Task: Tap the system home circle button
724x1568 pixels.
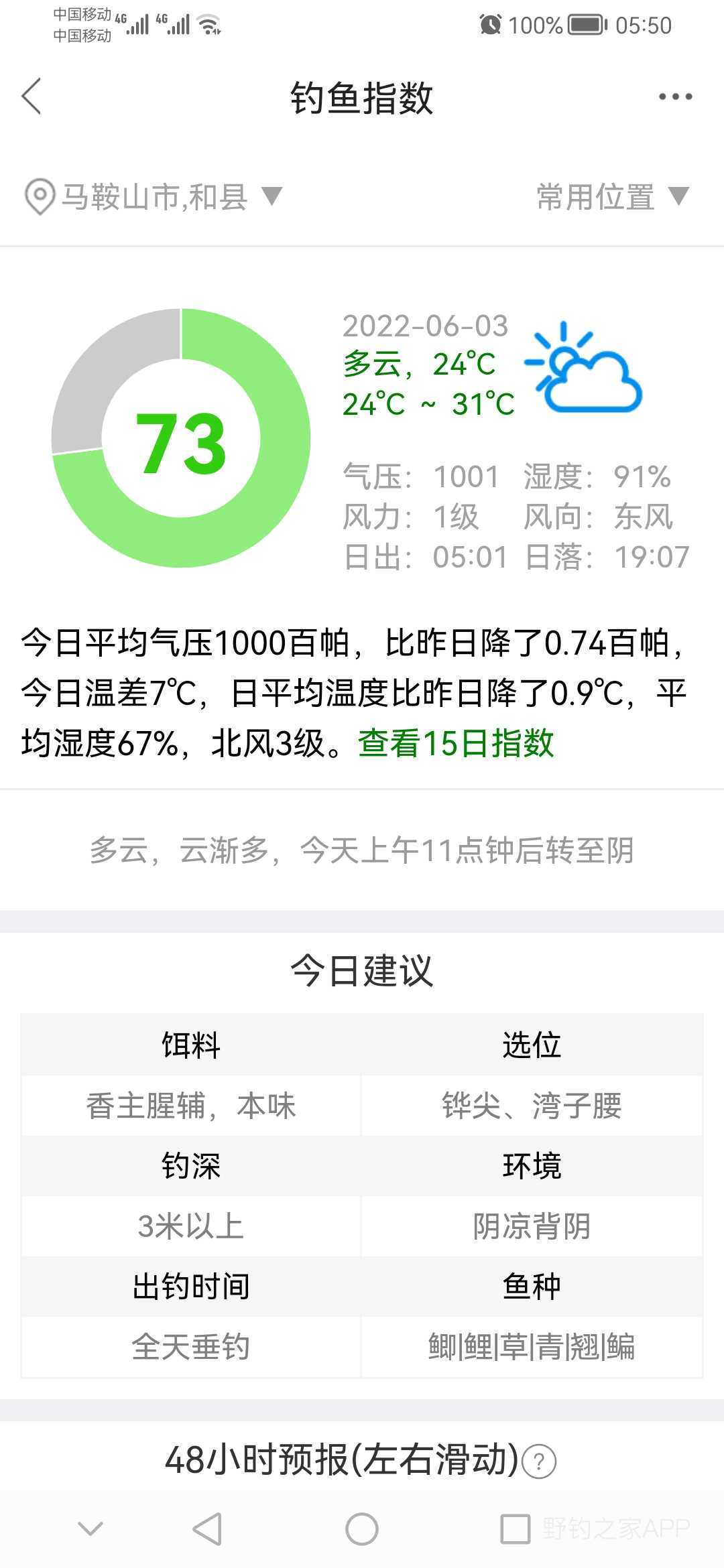Action: 362,1529
